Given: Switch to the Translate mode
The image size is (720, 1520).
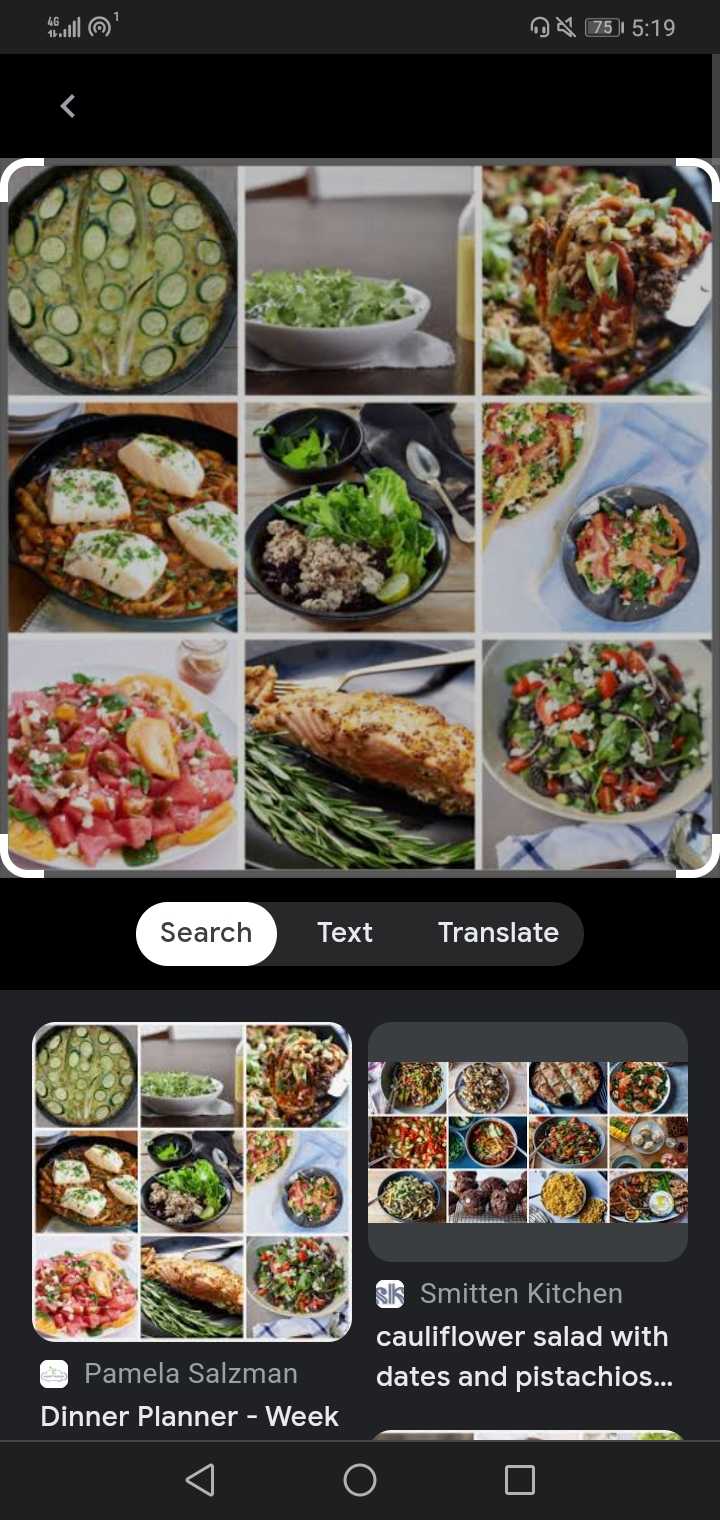Looking at the screenshot, I should coord(498,933).
